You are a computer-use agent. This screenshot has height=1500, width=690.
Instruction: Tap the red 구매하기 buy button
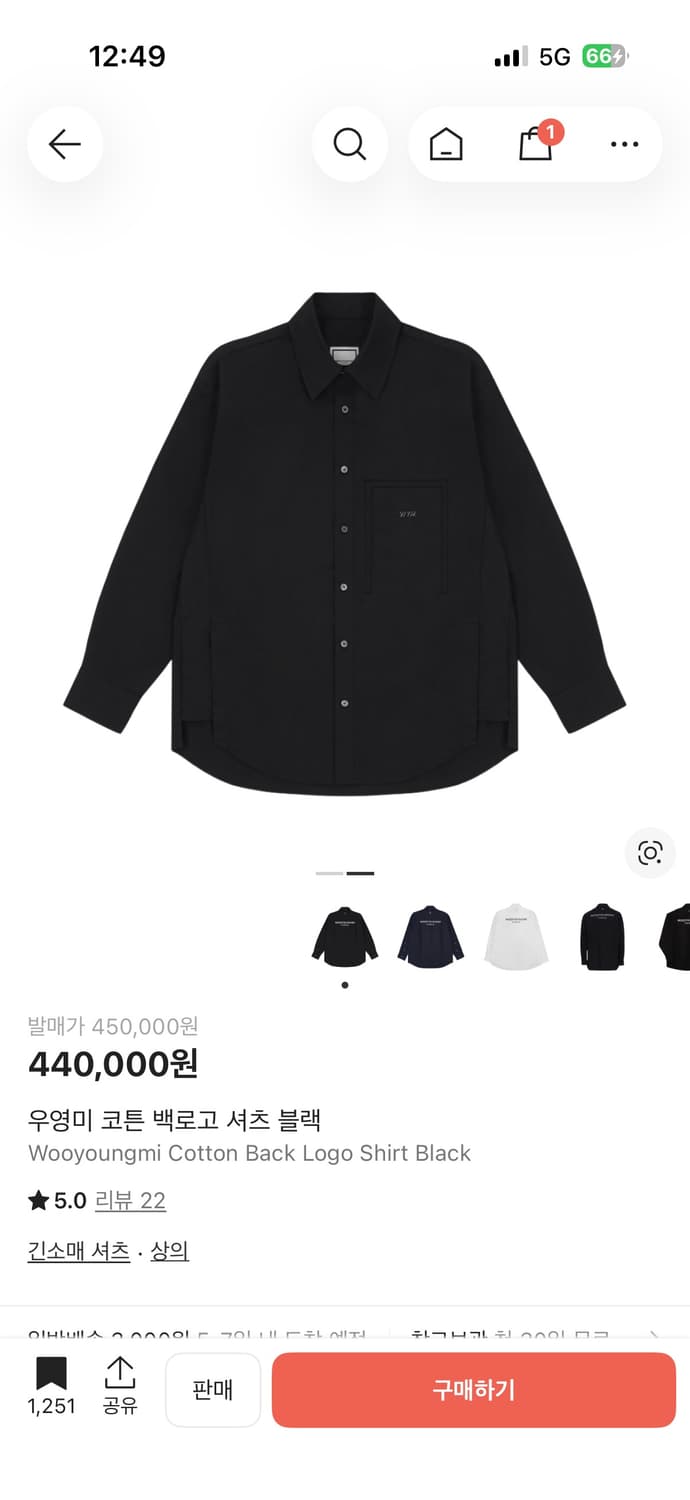(x=474, y=1390)
